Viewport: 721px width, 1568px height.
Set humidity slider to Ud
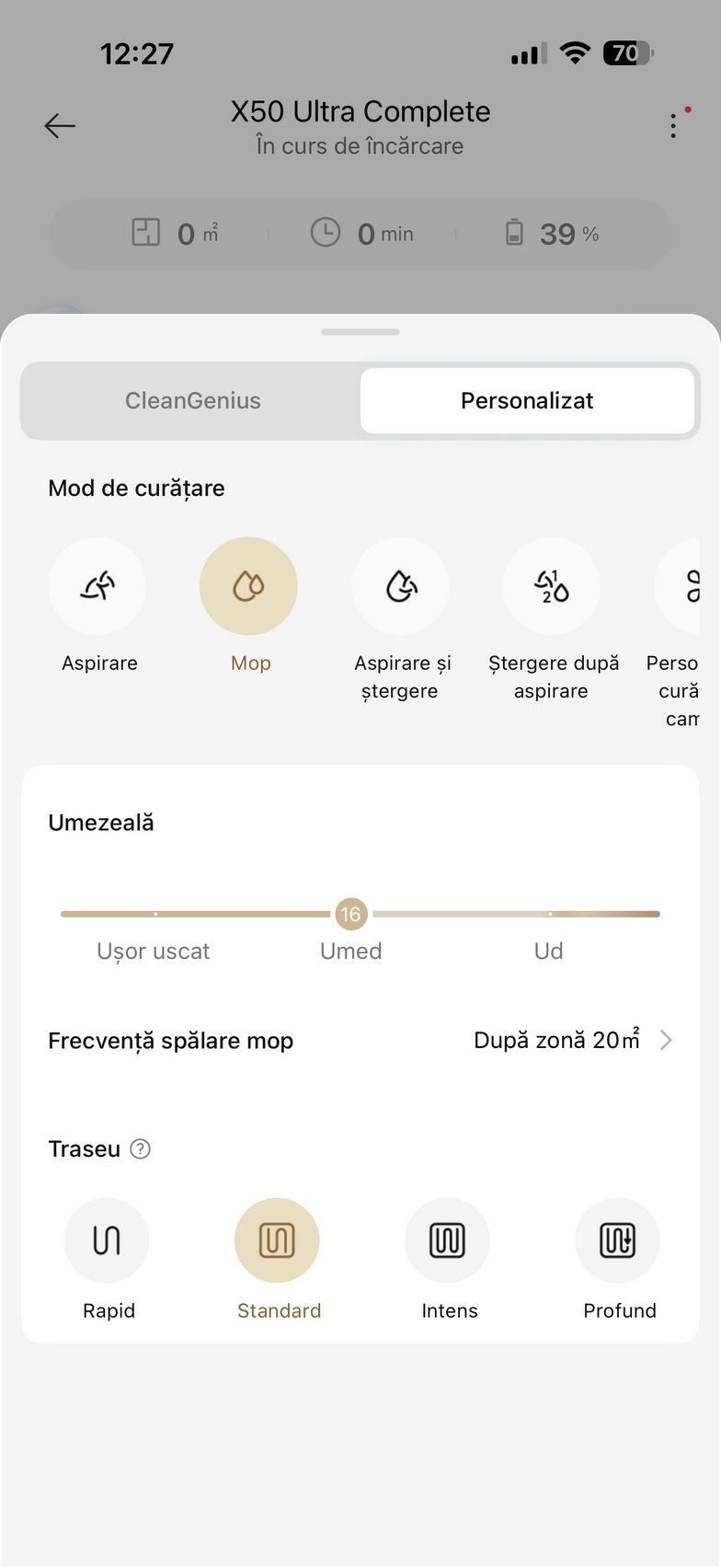(550, 914)
